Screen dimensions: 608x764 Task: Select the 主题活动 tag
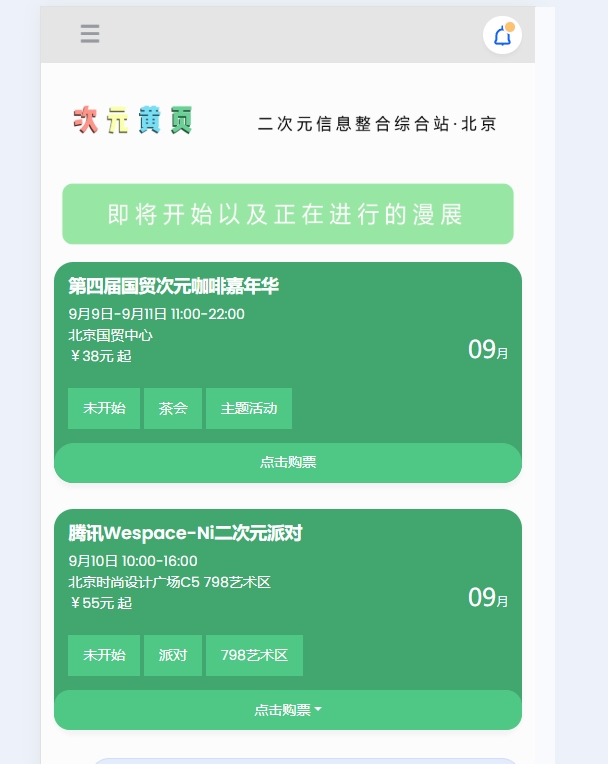[249, 408]
